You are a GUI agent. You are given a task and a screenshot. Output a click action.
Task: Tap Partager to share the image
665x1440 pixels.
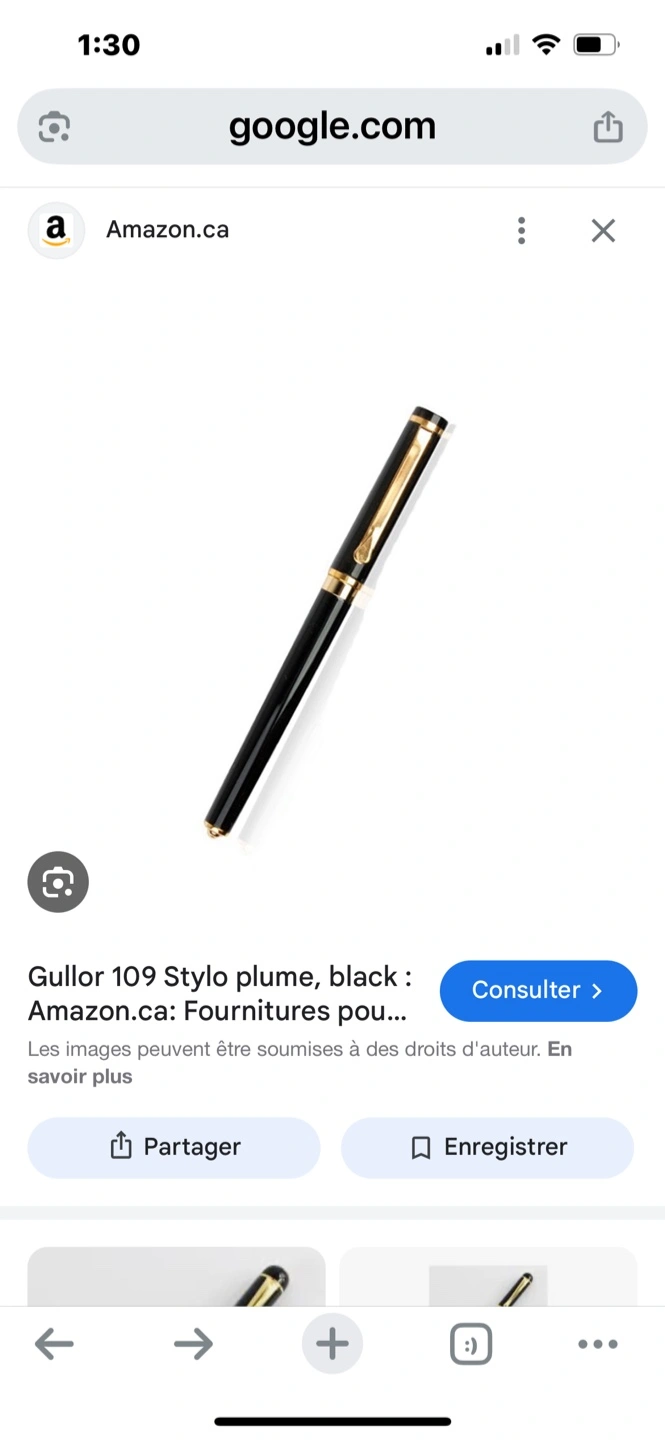click(x=174, y=1147)
